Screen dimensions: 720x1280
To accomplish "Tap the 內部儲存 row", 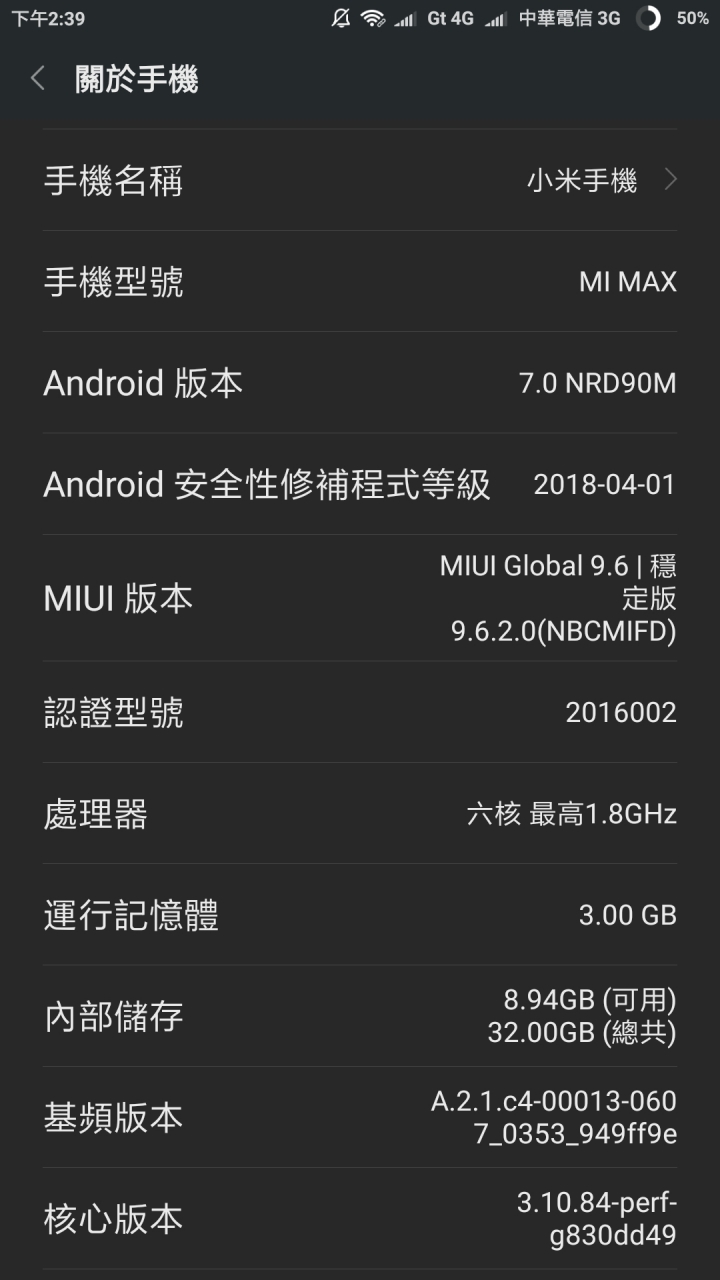I will (x=360, y=1016).
